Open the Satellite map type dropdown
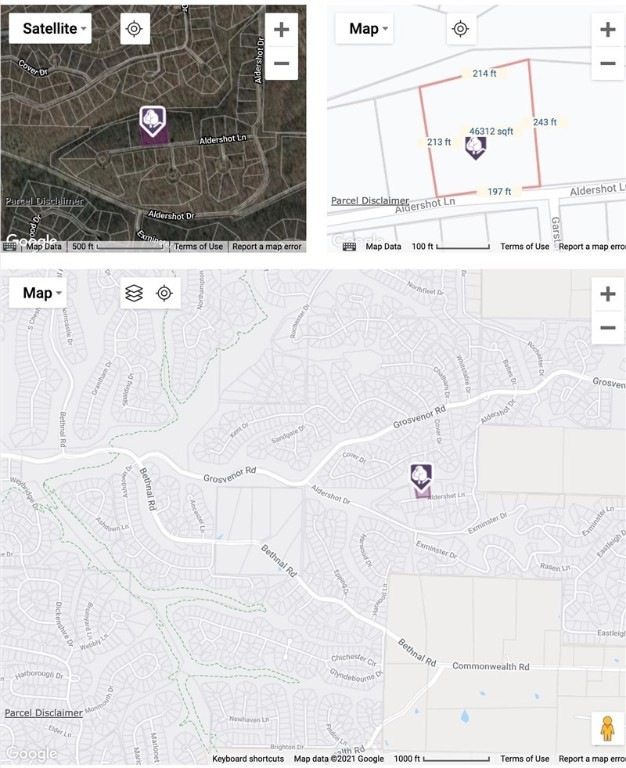 (x=50, y=28)
